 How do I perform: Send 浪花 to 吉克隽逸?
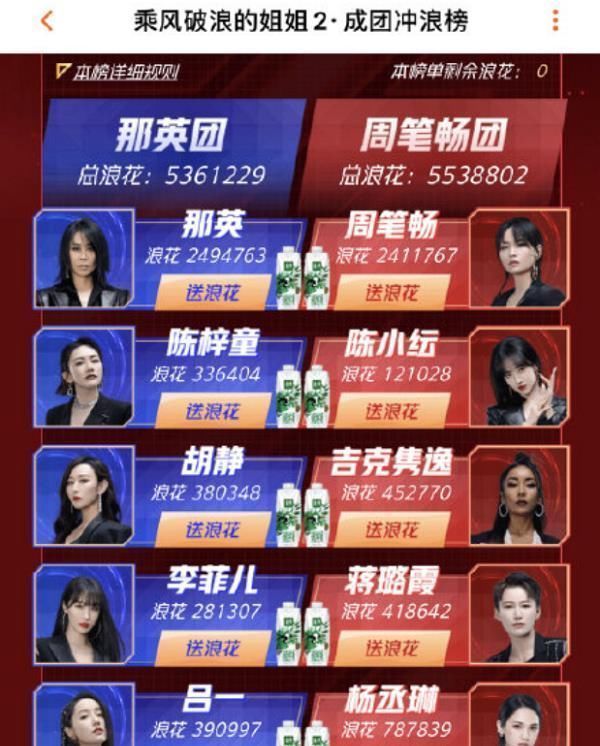tap(391, 529)
